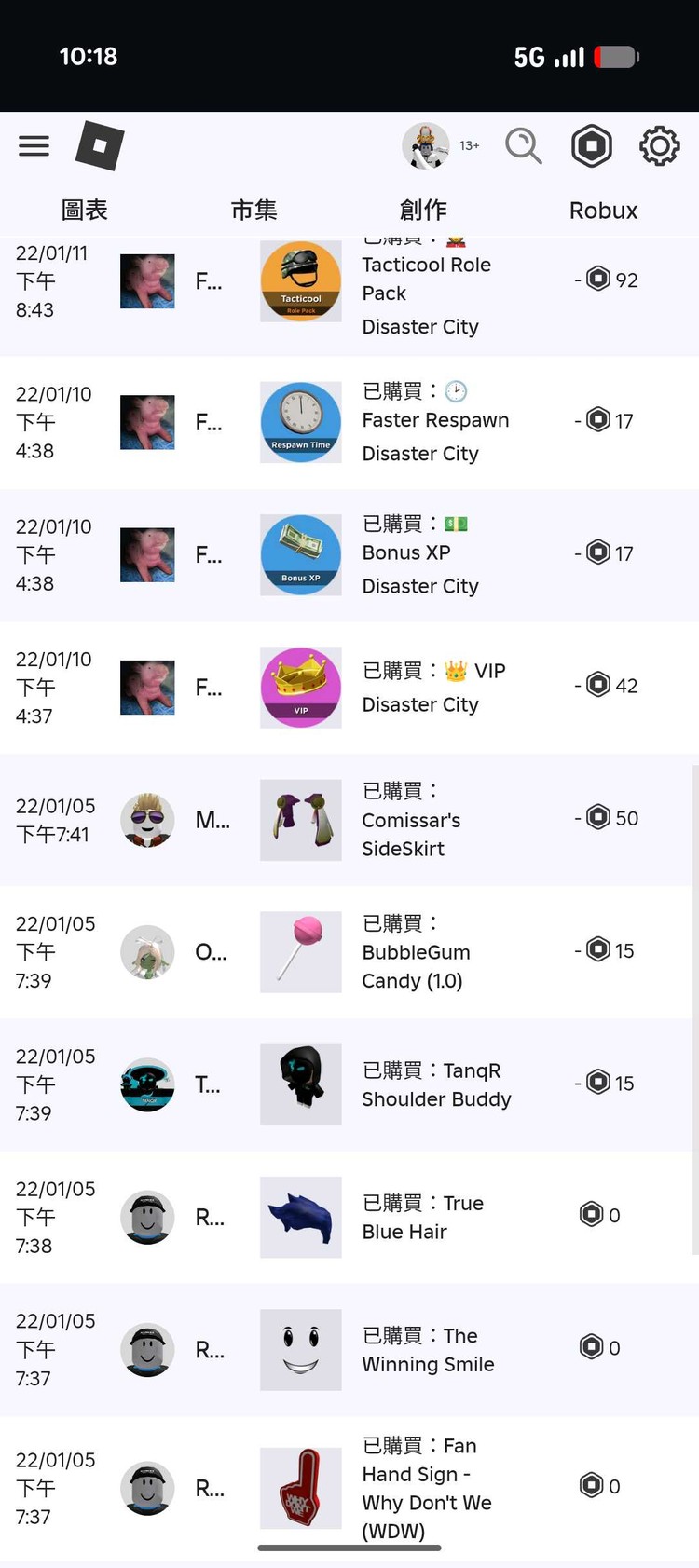View the Bonus XP item image
The image size is (699, 1568).
[x=300, y=555]
